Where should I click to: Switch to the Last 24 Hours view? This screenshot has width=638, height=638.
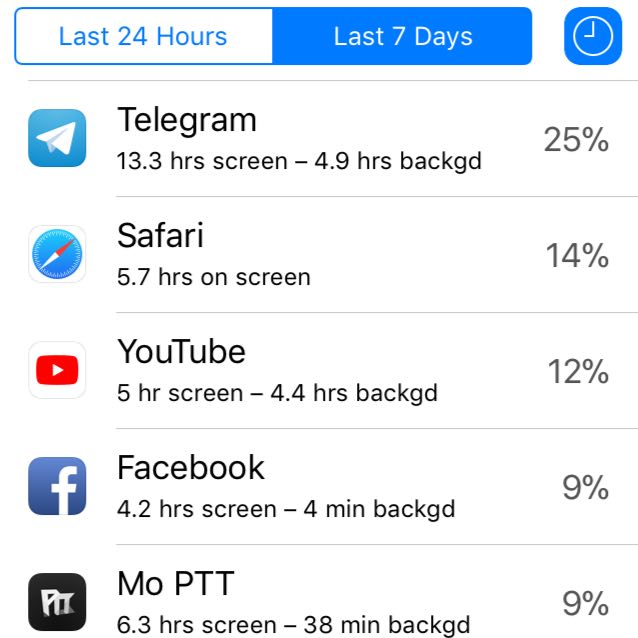coord(143,37)
